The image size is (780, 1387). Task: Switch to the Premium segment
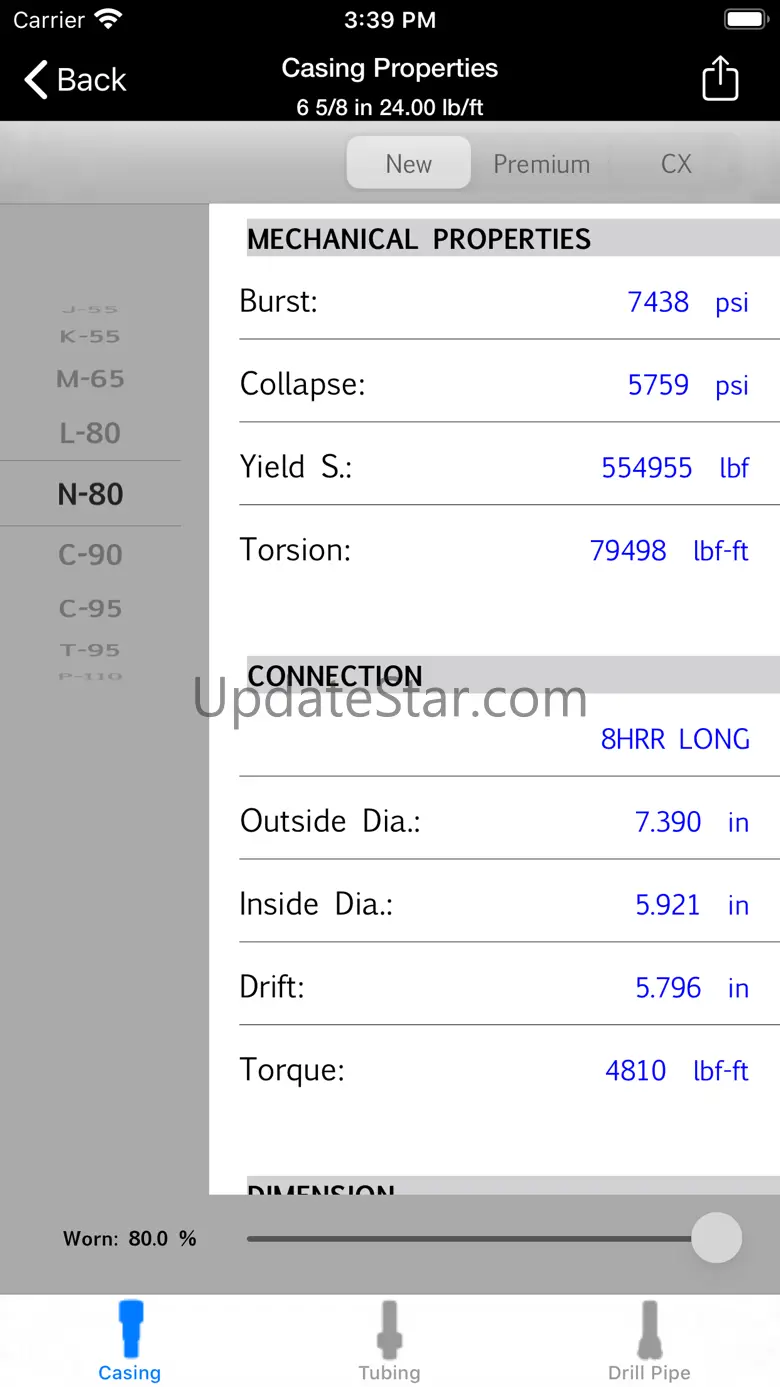click(541, 164)
